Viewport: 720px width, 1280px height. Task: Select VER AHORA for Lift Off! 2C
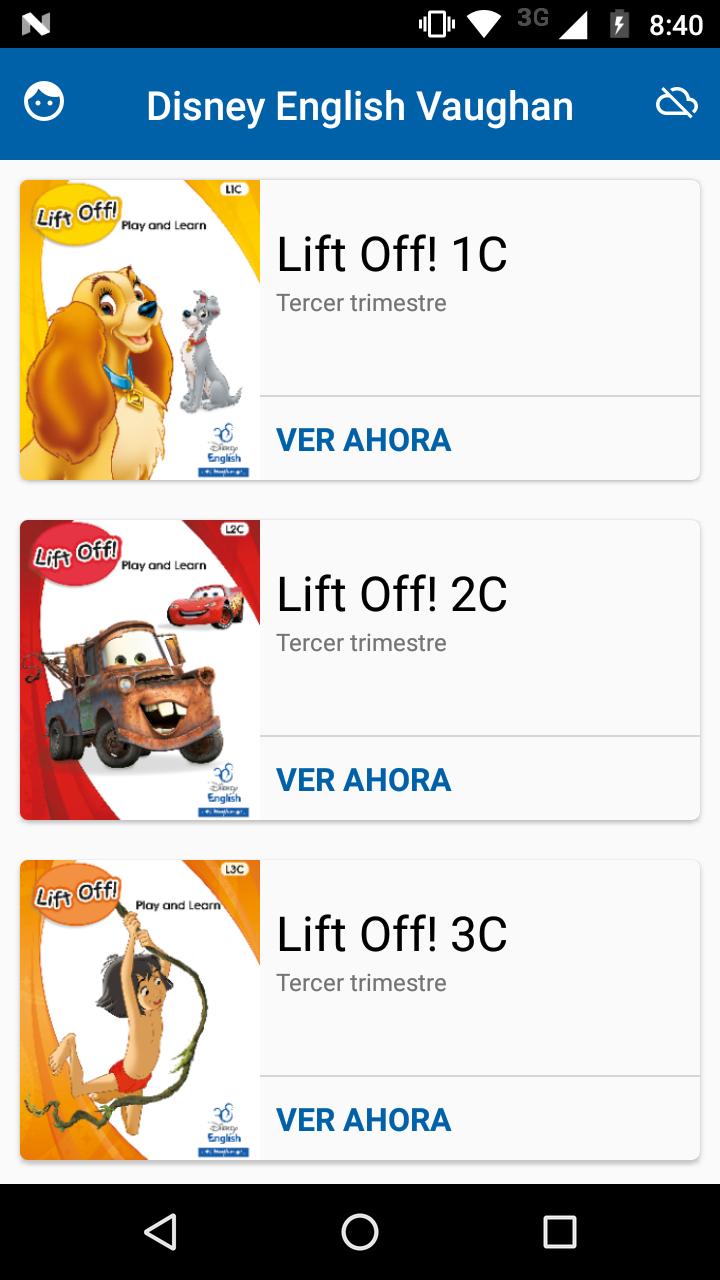pos(364,780)
